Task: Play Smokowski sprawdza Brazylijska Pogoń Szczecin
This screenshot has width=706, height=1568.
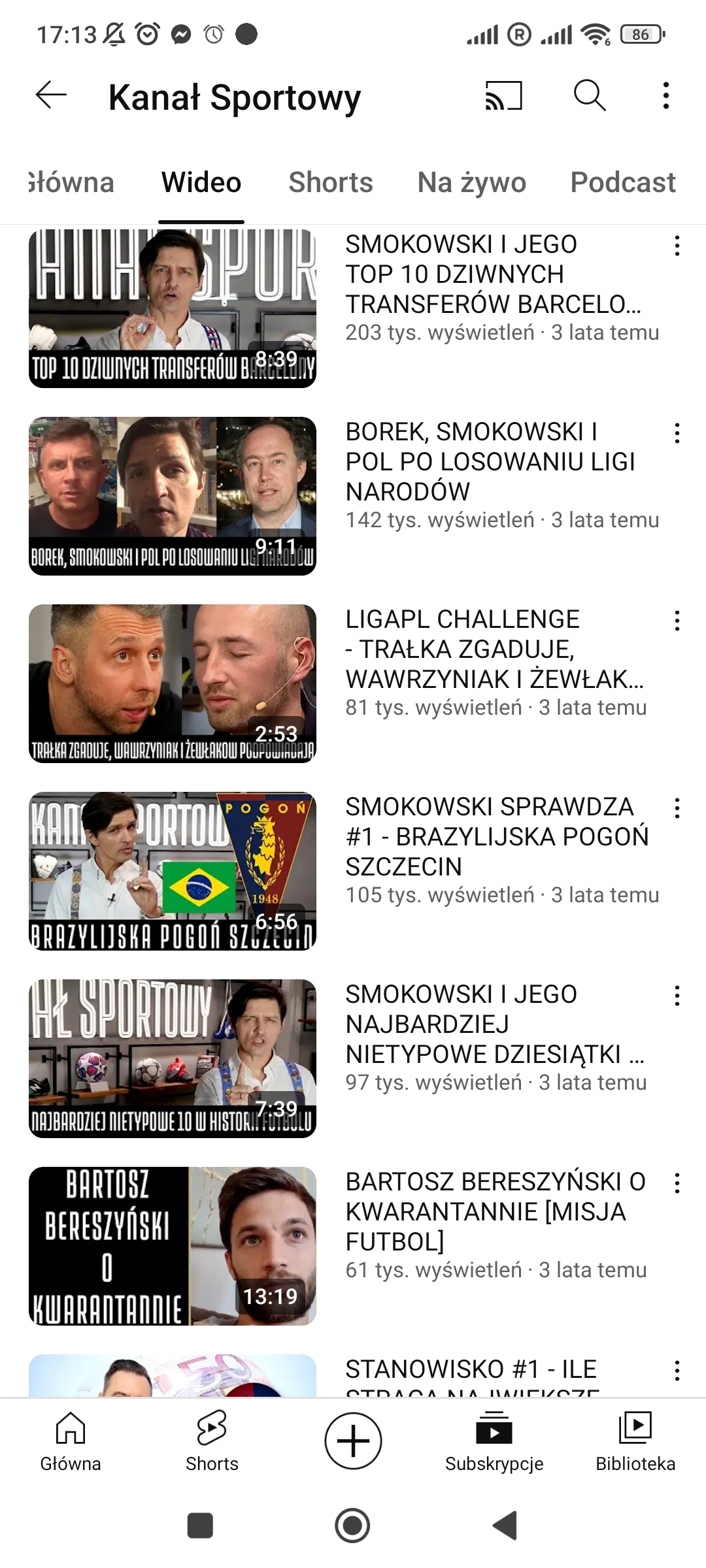Action: 173,871
